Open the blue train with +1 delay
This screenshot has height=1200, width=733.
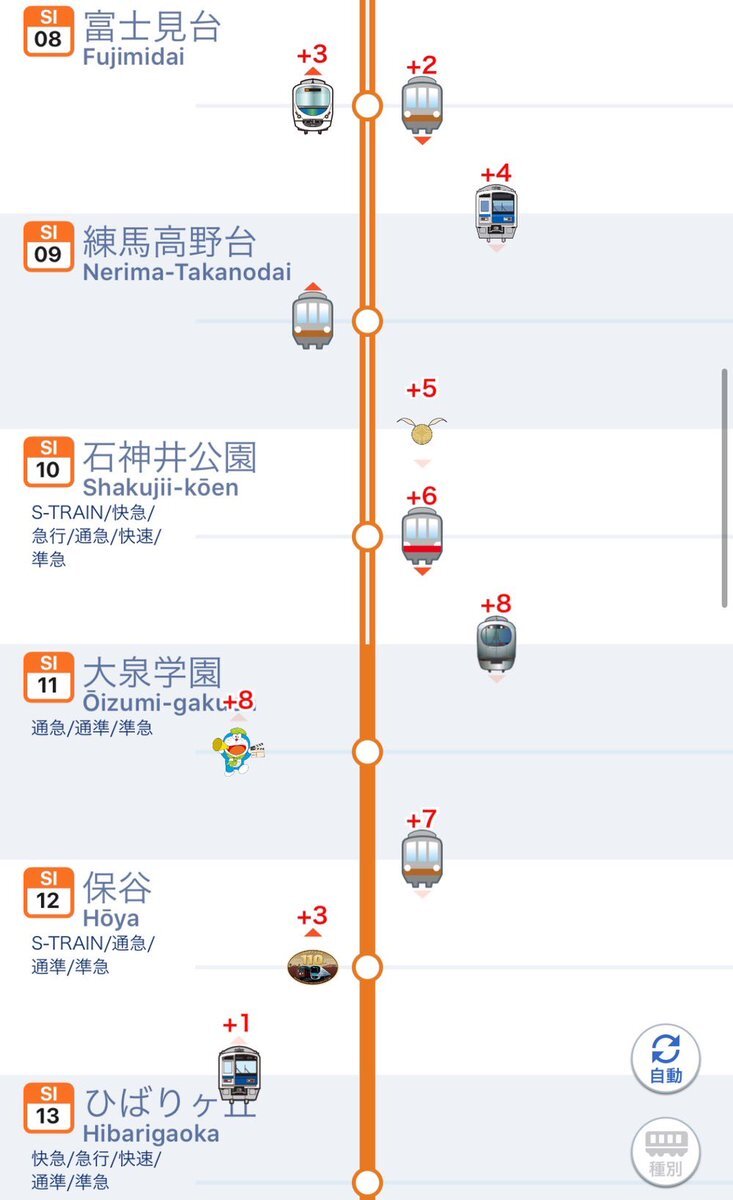[238, 1073]
